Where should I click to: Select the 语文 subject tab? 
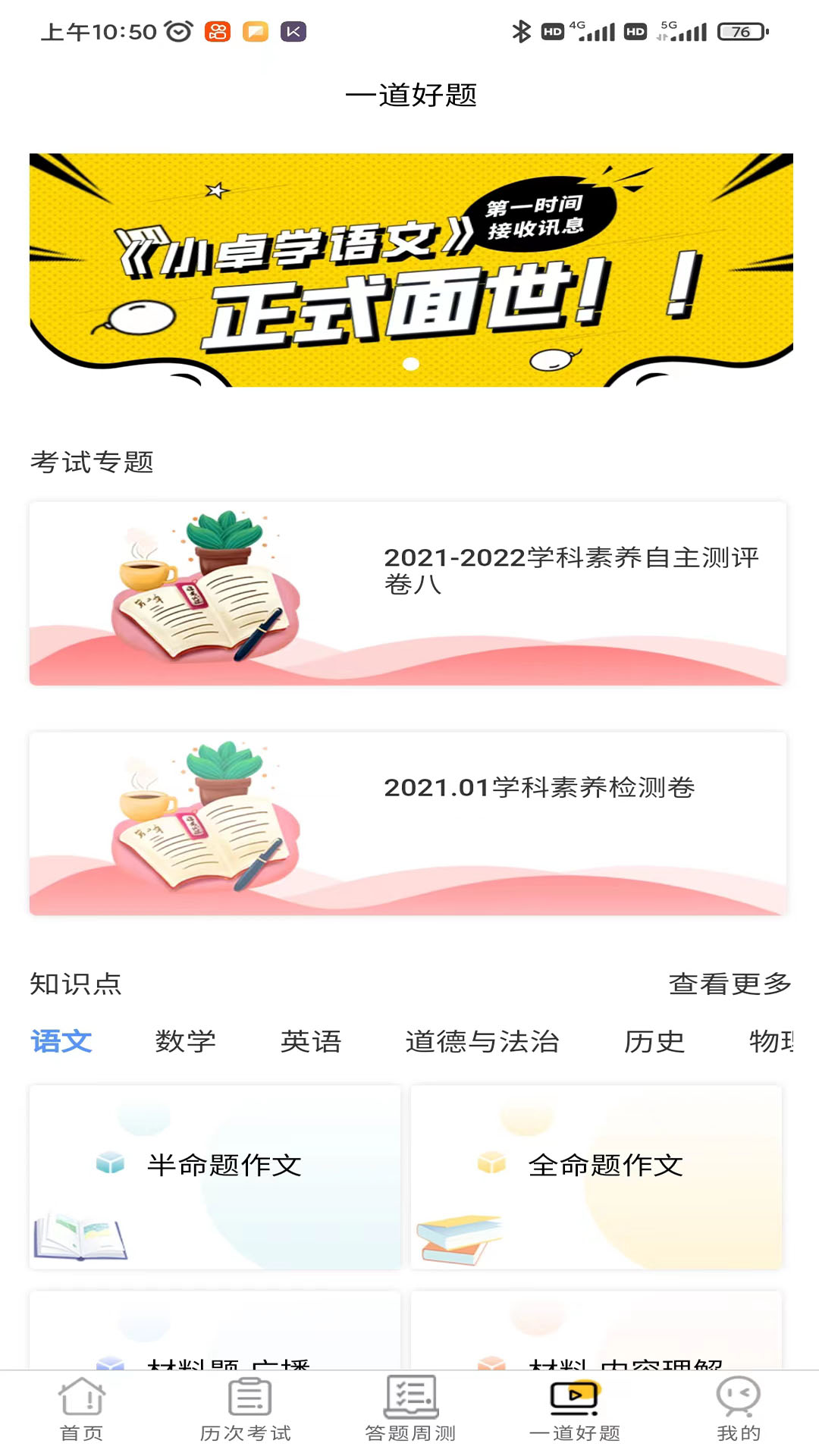click(61, 1041)
